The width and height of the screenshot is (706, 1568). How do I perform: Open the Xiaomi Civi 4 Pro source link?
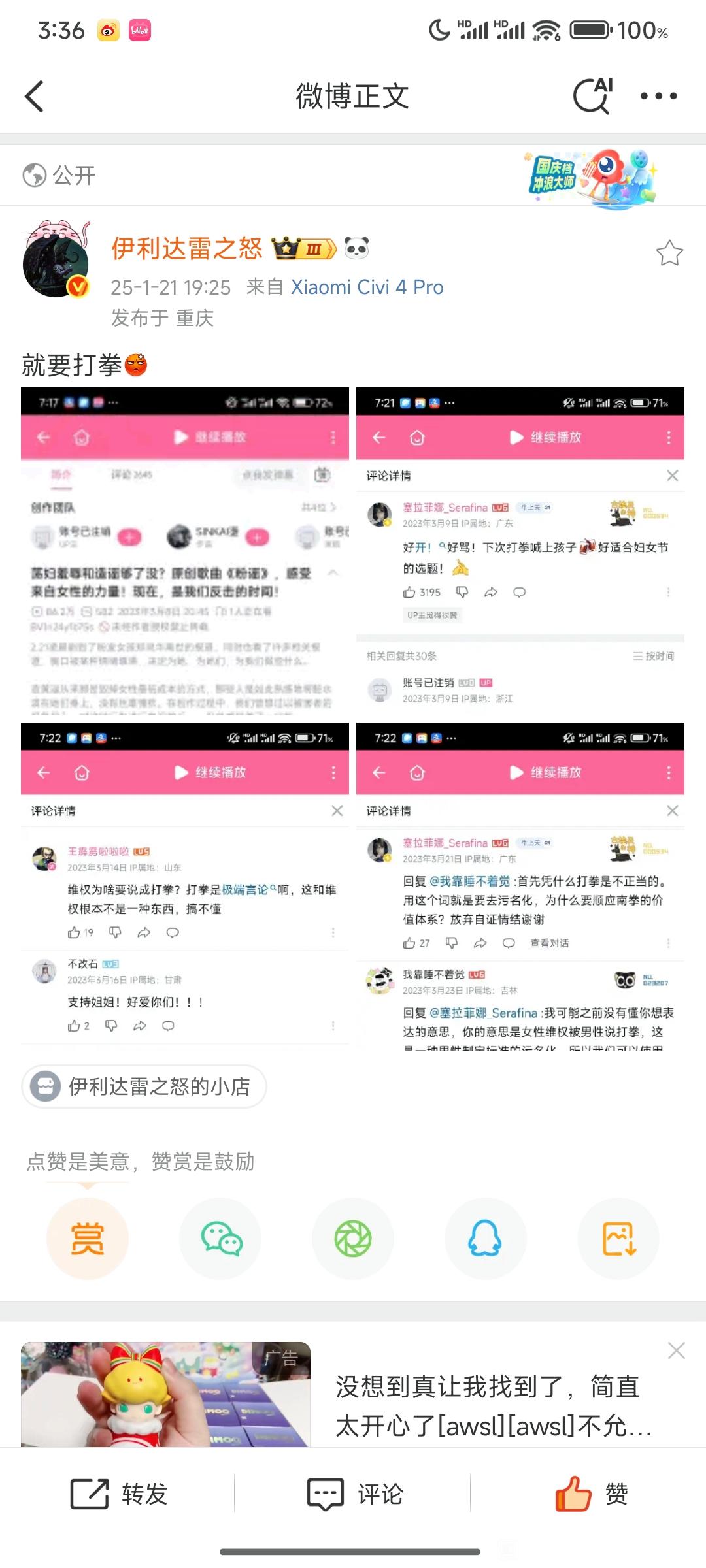pyautogui.click(x=367, y=287)
